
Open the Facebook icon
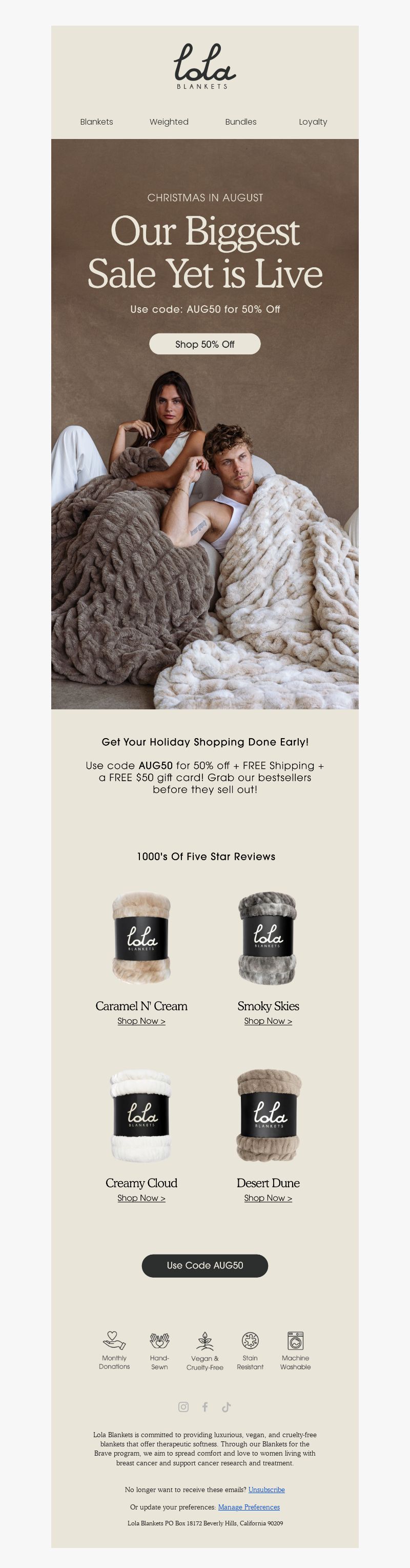coord(205,1407)
